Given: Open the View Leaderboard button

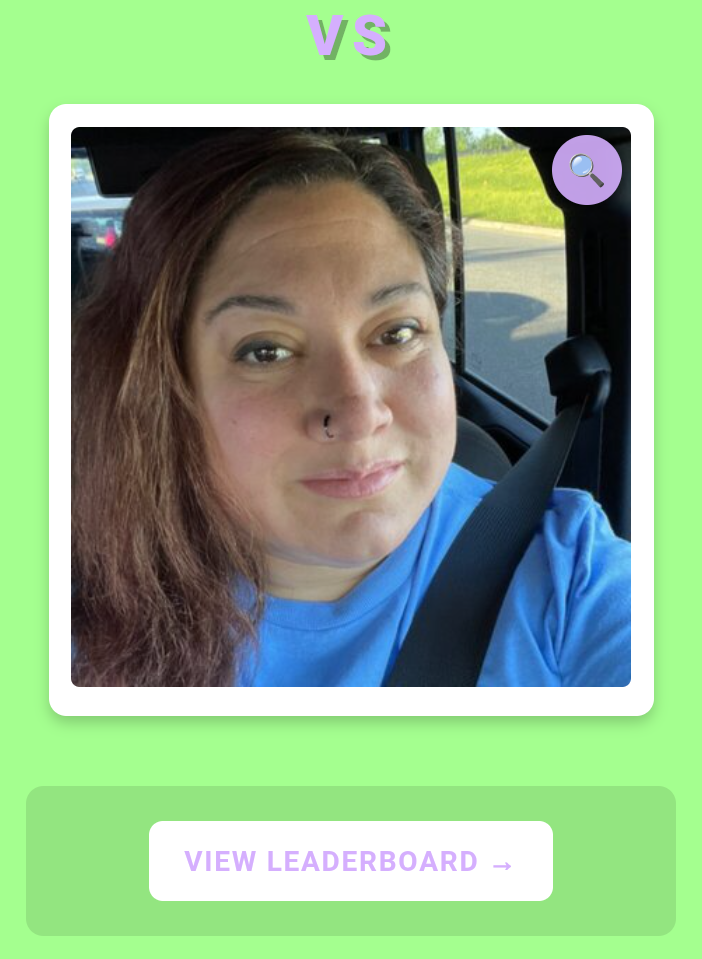Looking at the screenshot, I should (x=350, y=861).
